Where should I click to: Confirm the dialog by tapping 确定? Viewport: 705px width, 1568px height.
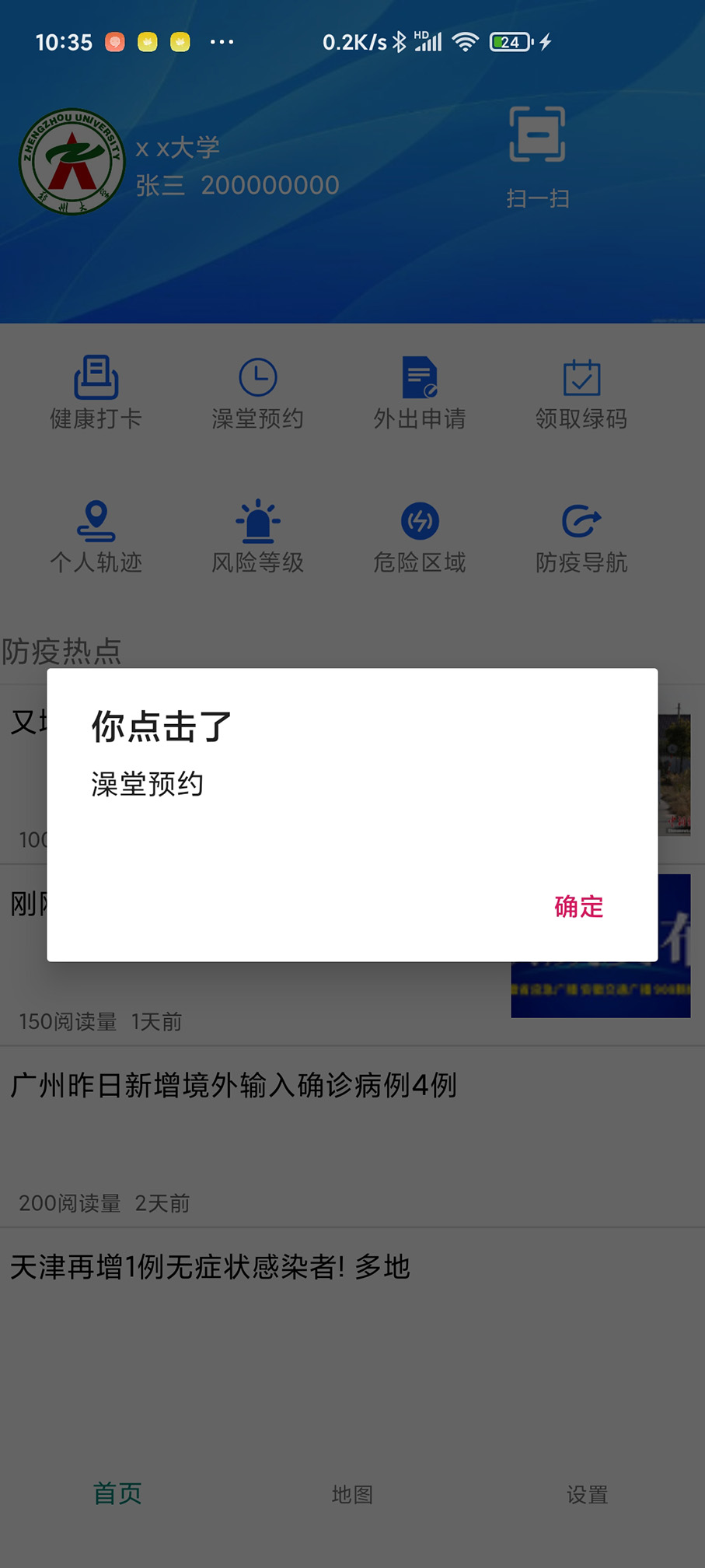tap(578, 907)
